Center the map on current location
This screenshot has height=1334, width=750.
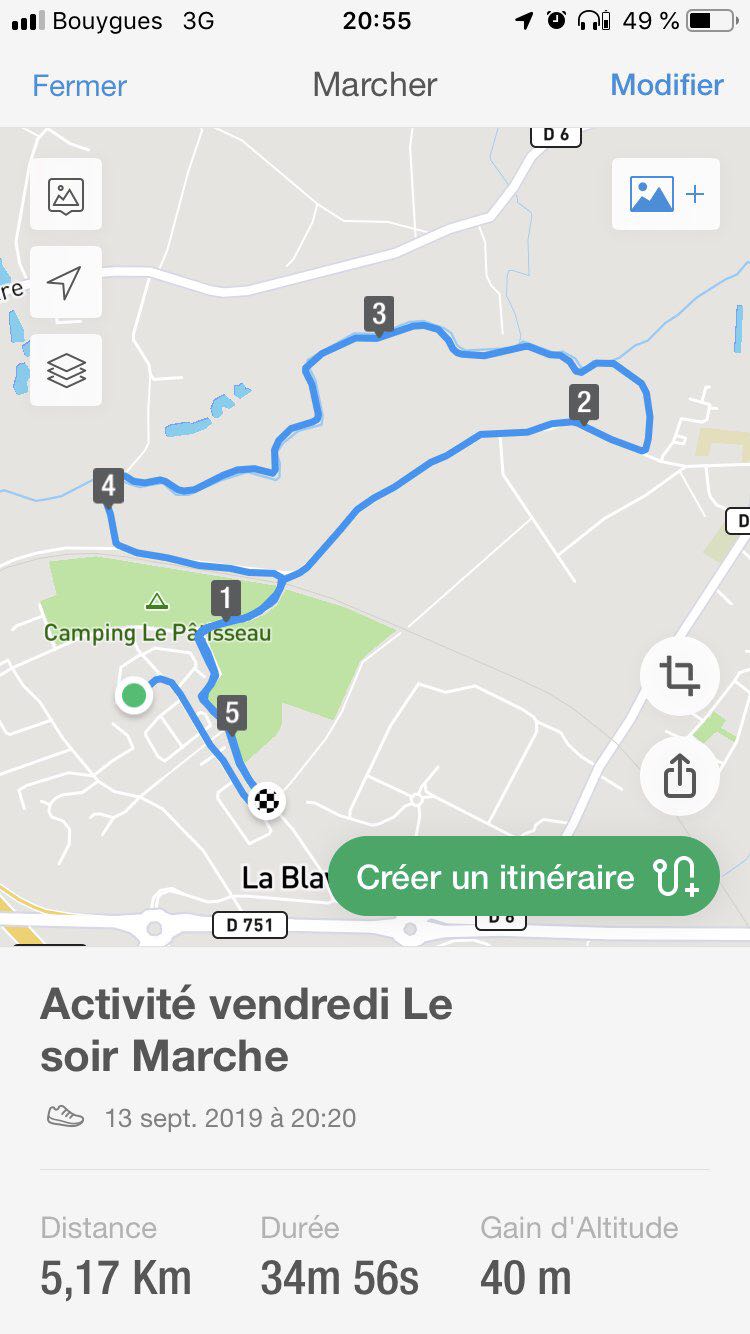tap(66, 283)
